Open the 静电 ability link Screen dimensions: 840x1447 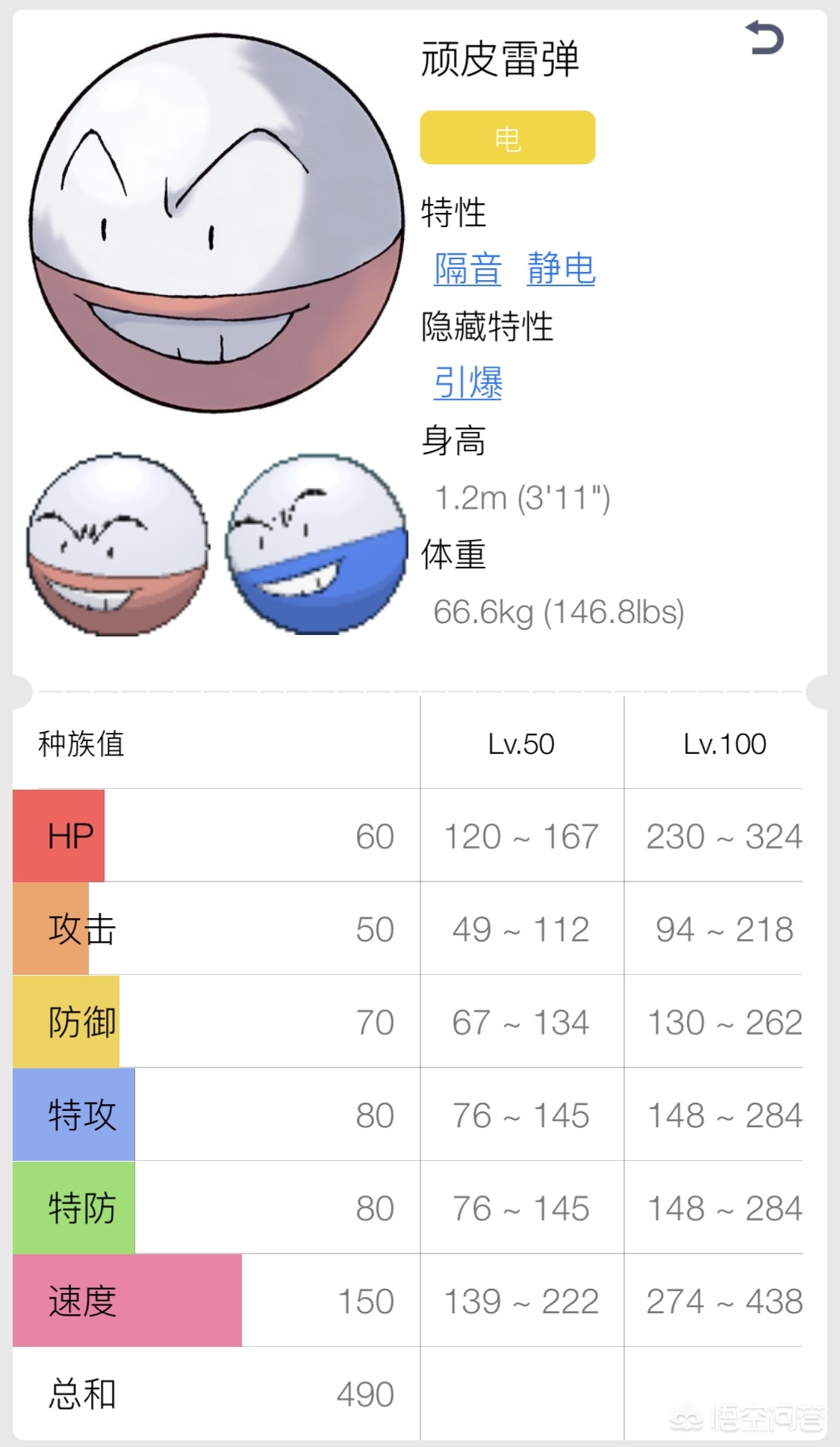pyautogui.click(x=561, y=269)
